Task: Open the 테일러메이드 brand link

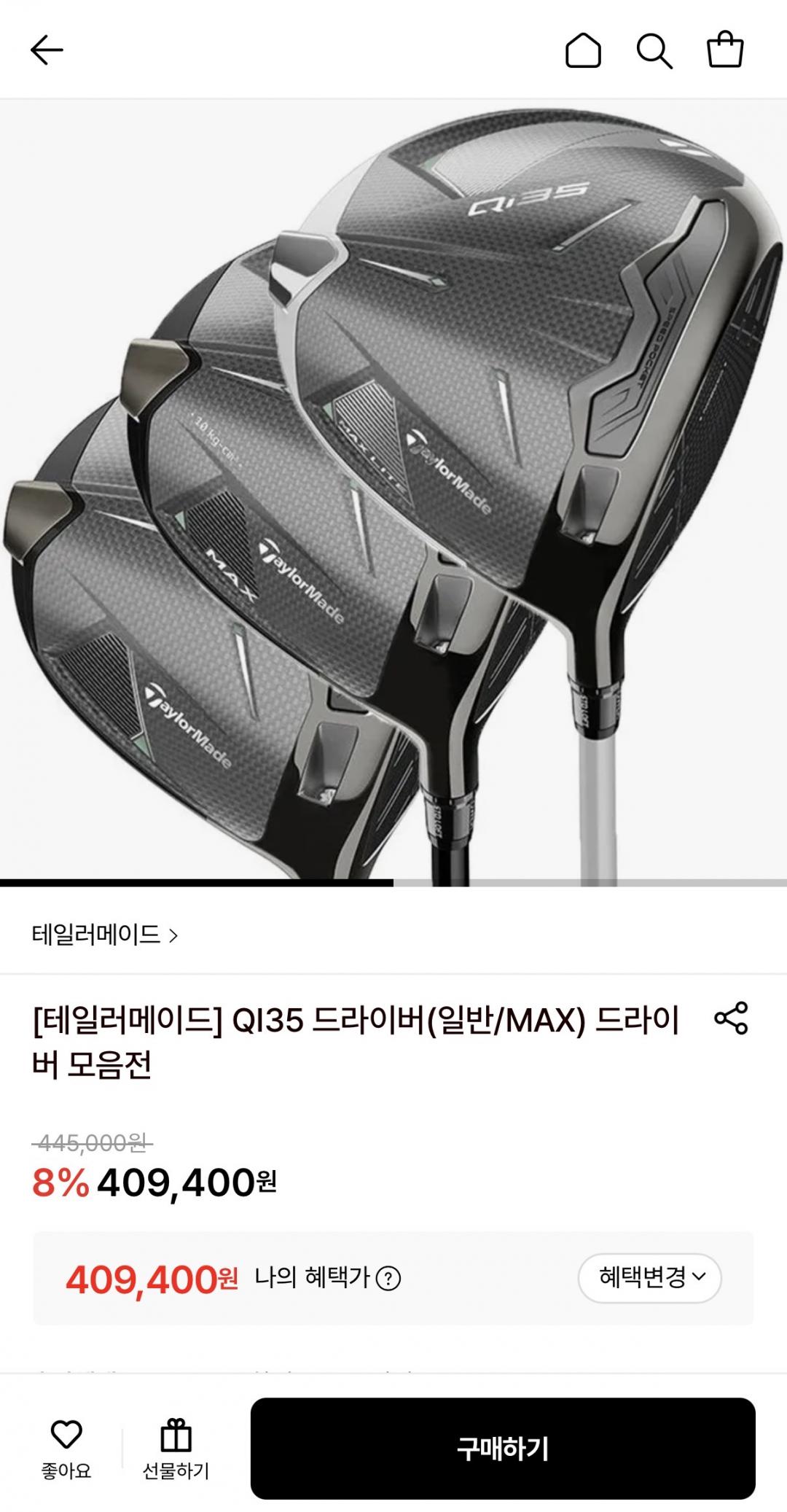Action: (x=105, y=935)
